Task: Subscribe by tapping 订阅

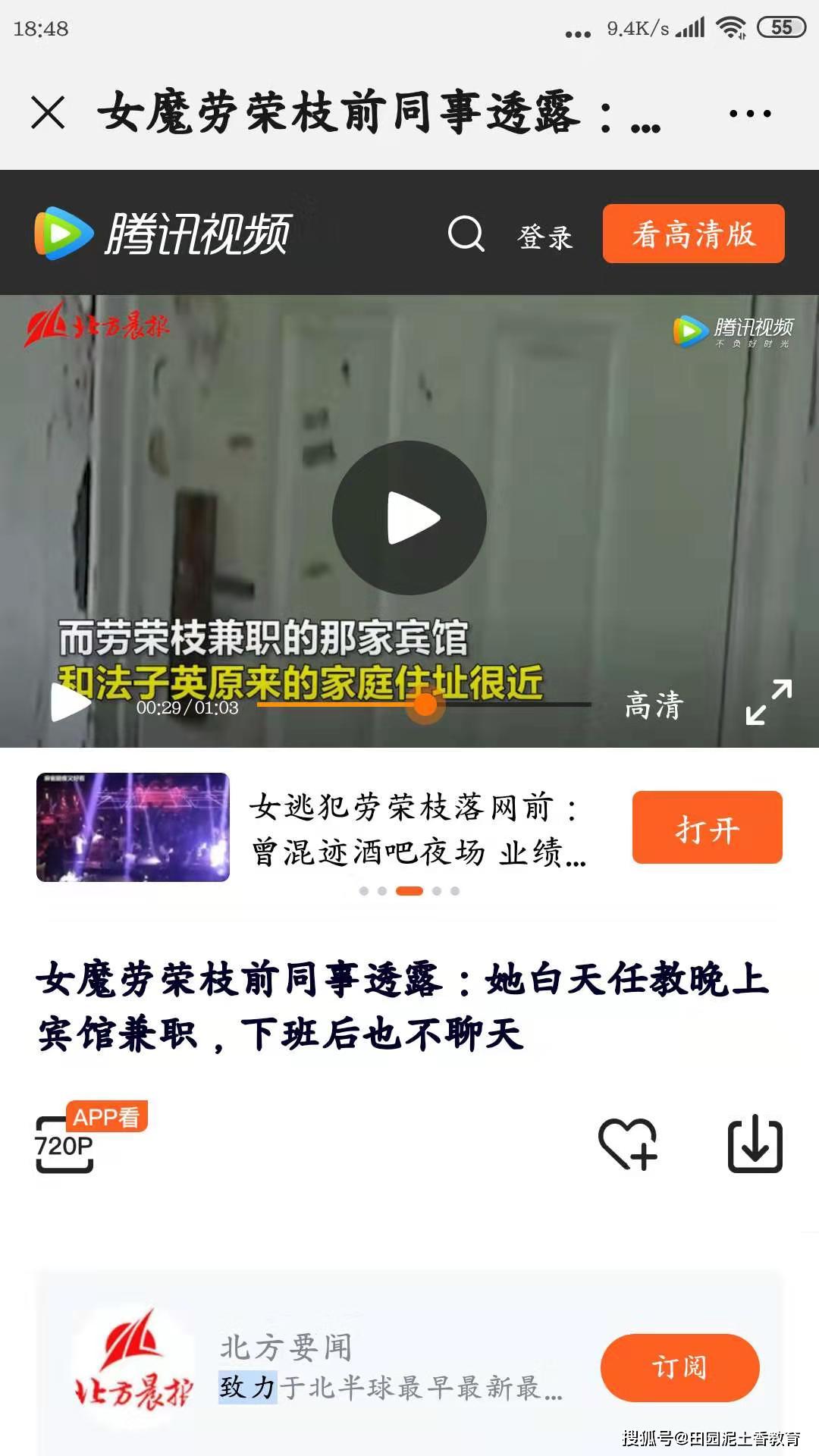Action: click(682, 1367)
